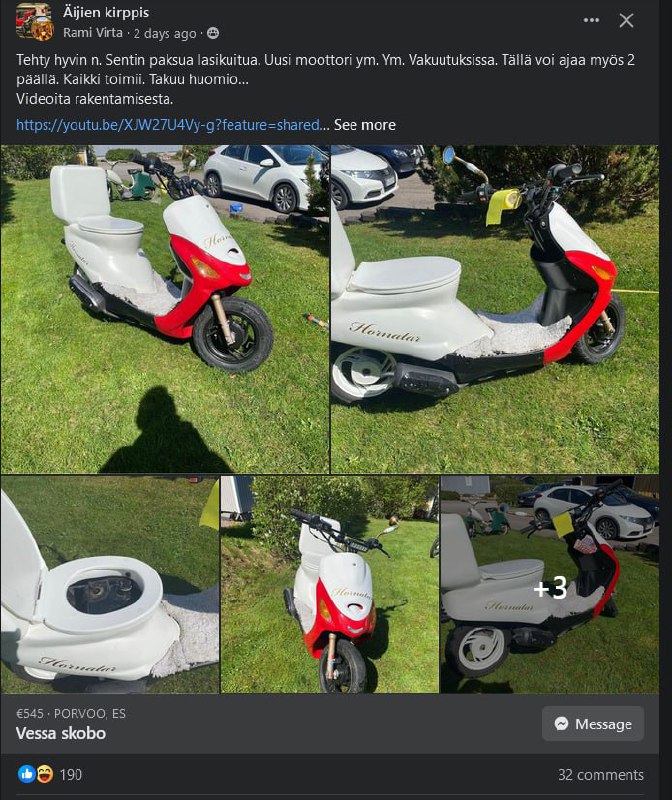Open the 32 comments
The image size is (672, 800).
point(600,775)
